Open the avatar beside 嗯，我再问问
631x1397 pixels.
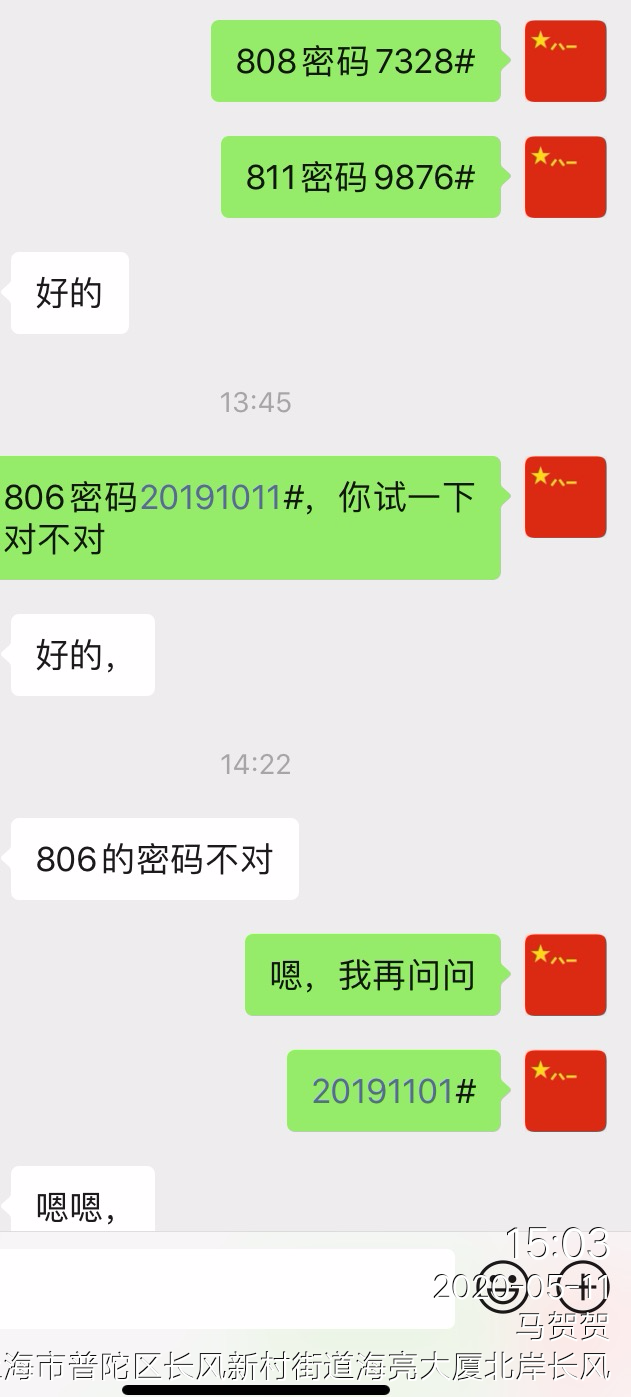(565, 975)
